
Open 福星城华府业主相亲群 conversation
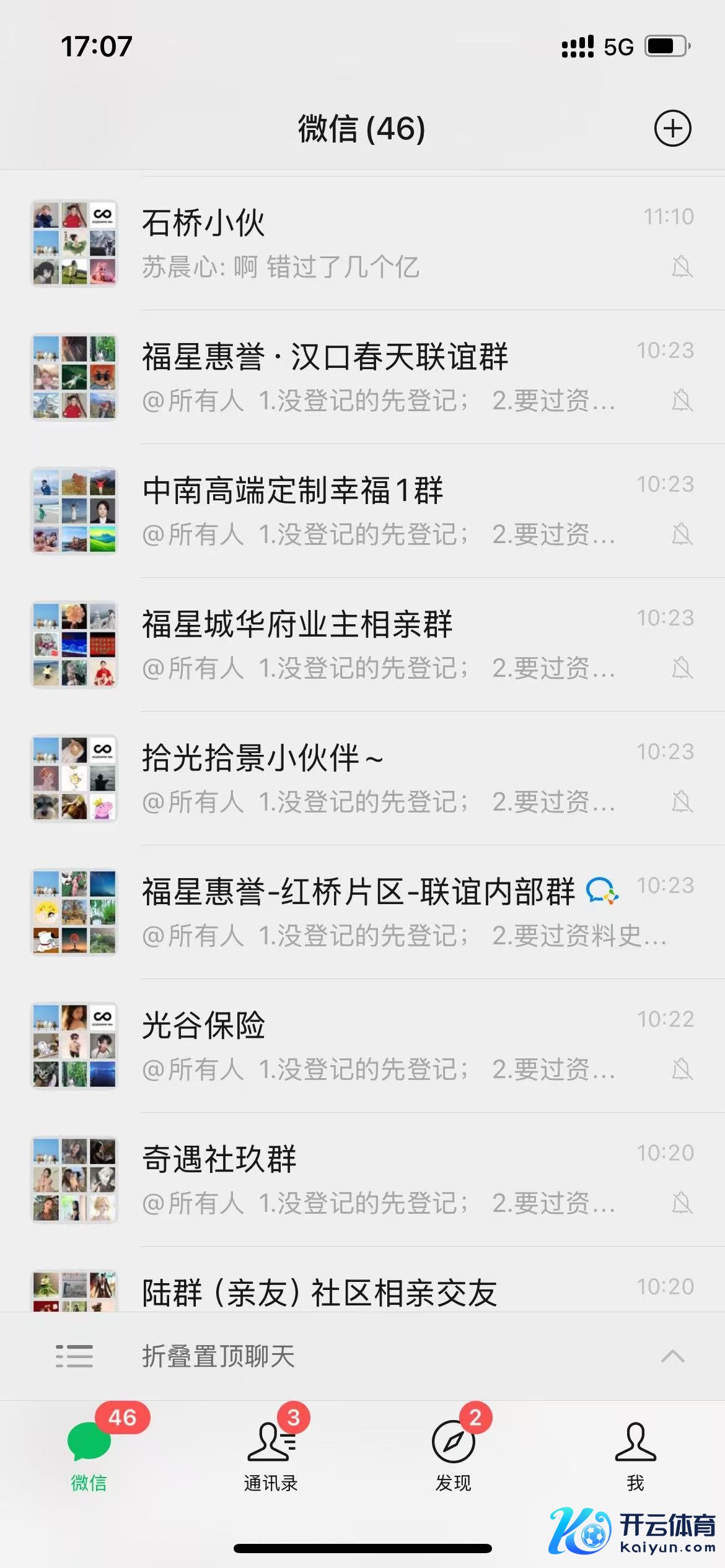point(372,644)
